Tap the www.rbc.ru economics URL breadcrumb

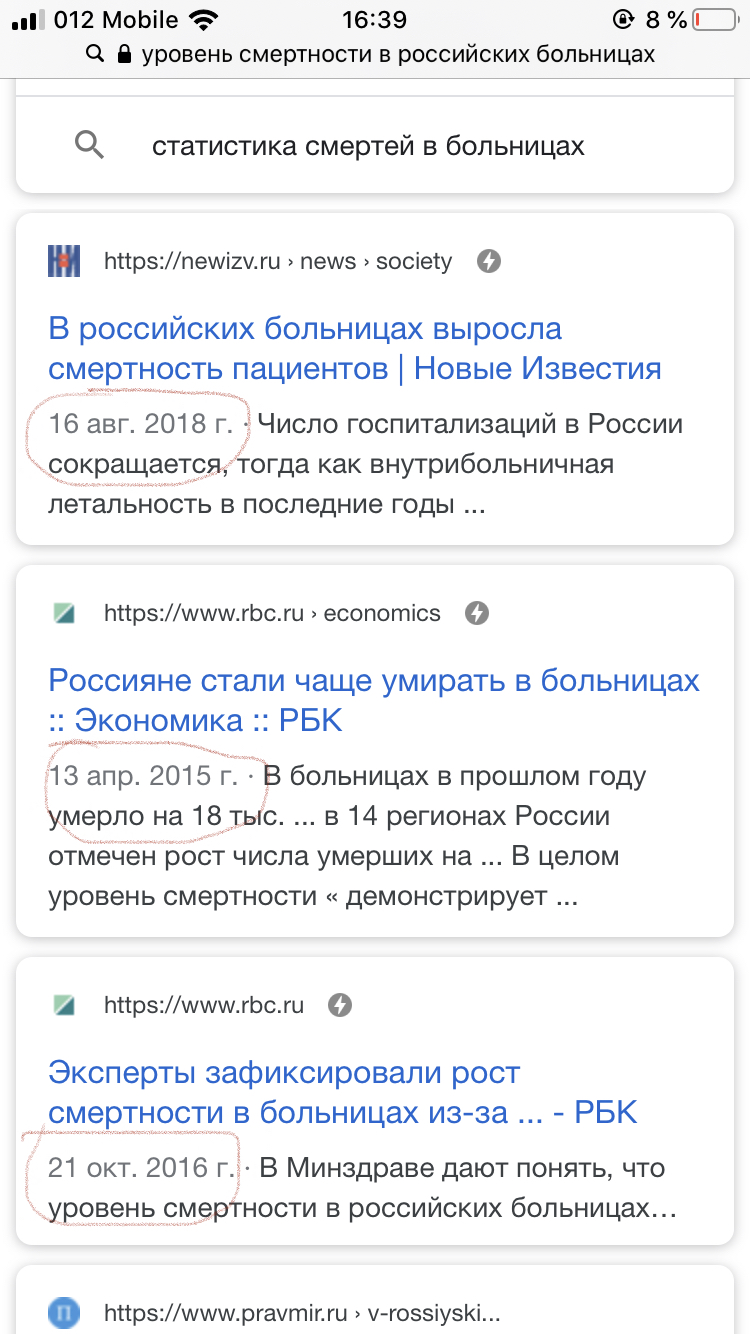pyautogui.click(x=271, y=613)
